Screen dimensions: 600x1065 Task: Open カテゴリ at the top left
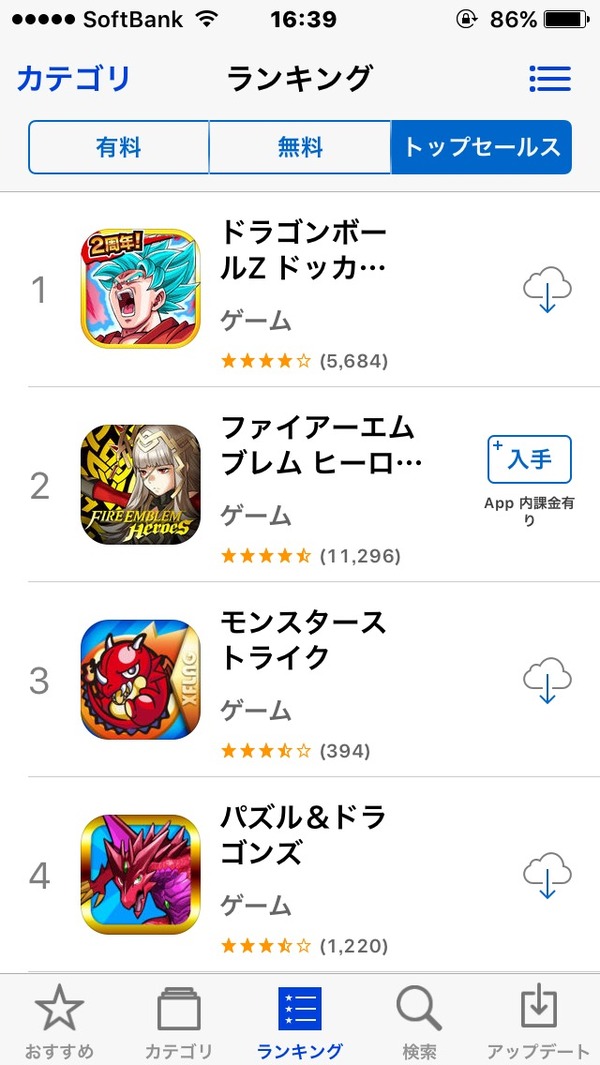[x=73, y=79]
